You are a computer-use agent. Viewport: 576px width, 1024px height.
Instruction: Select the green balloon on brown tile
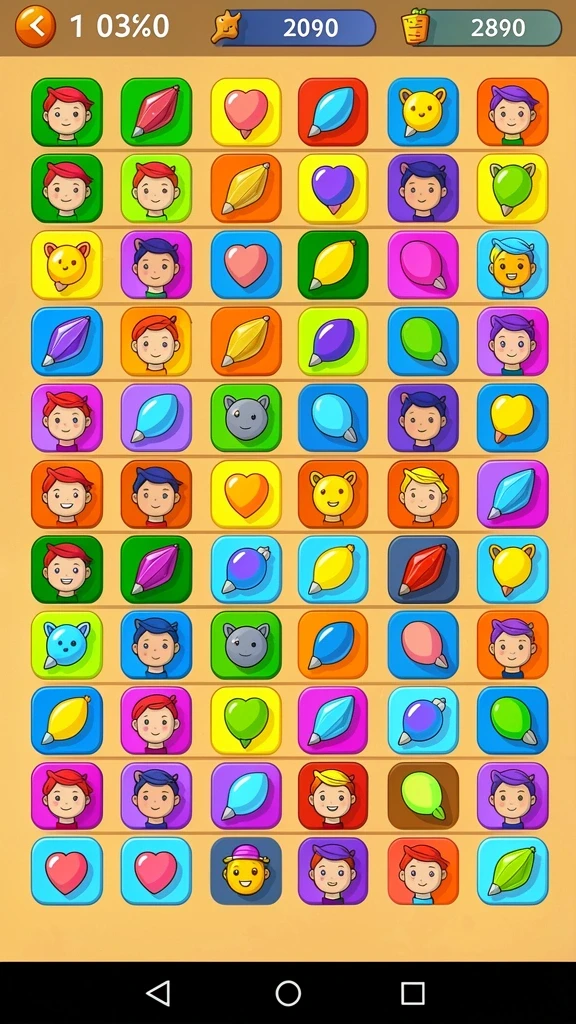click(423, 795)
